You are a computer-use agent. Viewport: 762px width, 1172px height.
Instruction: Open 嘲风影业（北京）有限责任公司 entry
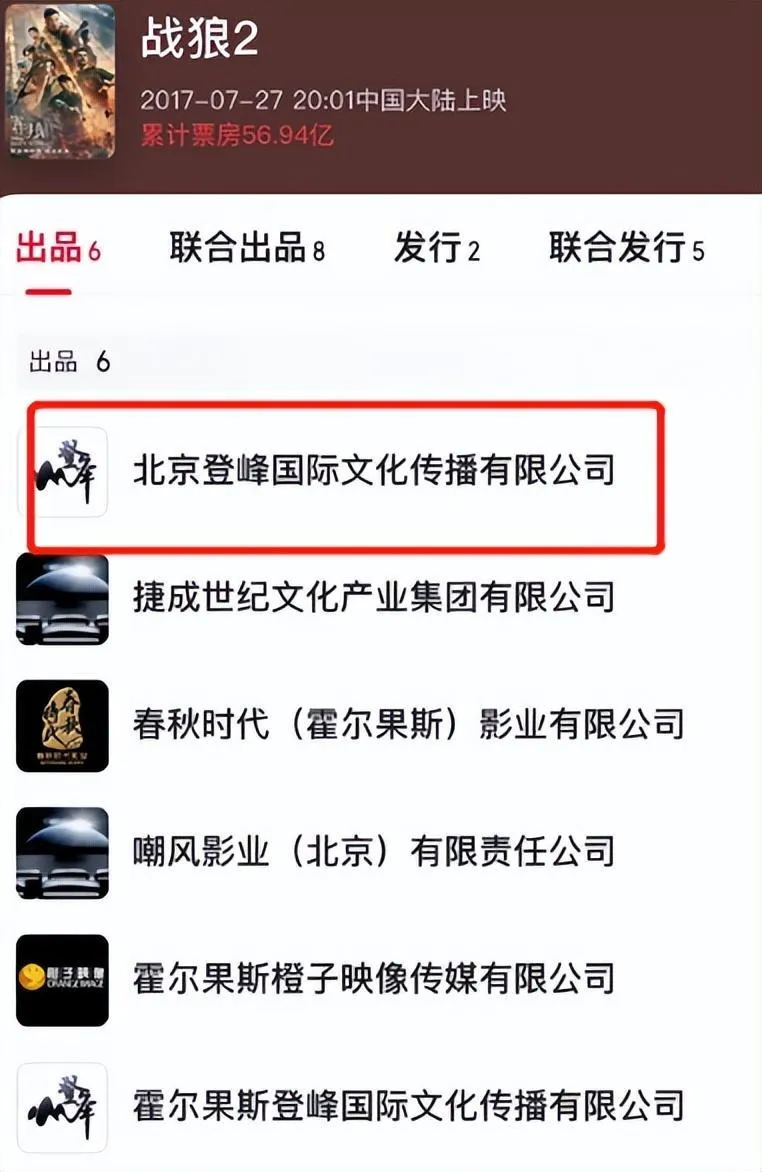click(373, 852)
